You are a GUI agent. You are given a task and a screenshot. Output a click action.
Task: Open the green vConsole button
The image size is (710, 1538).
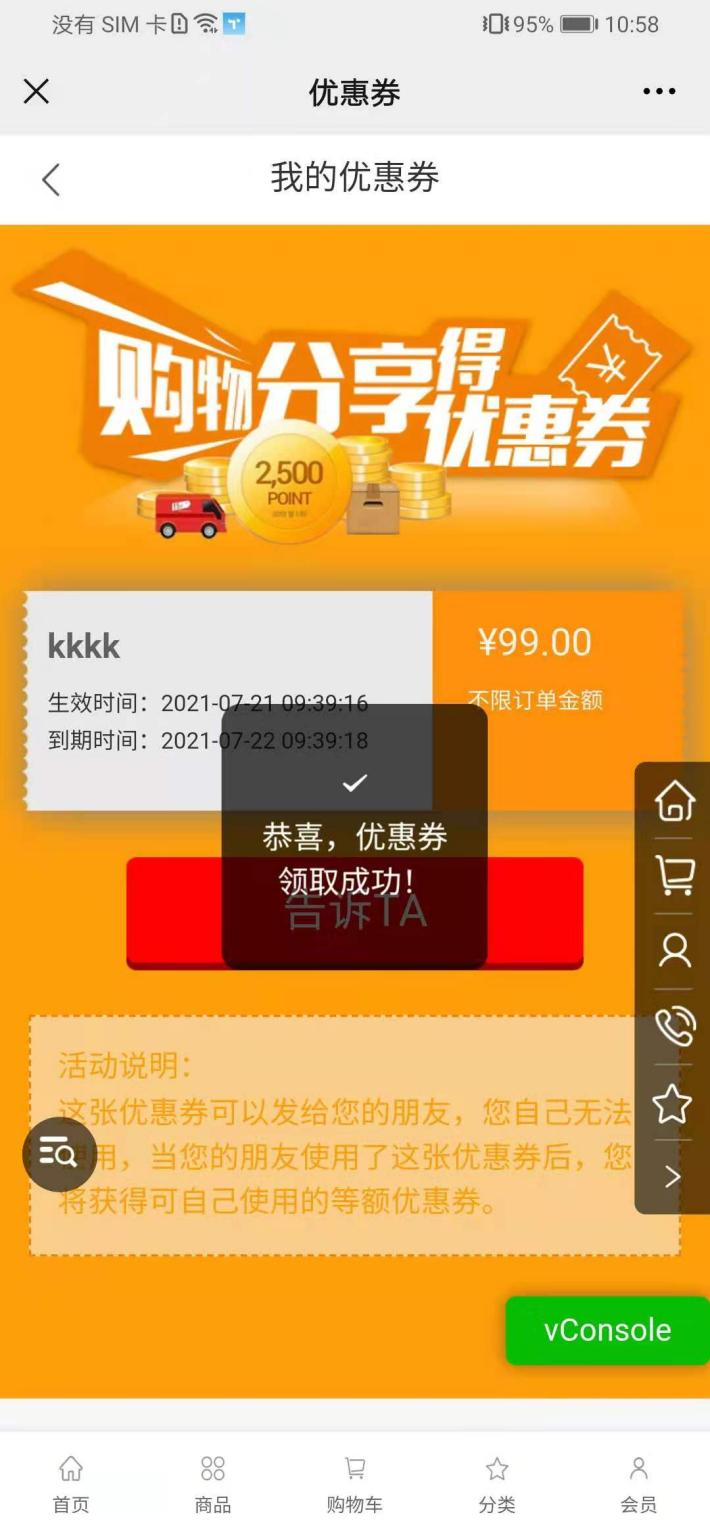coord(607,1330)
